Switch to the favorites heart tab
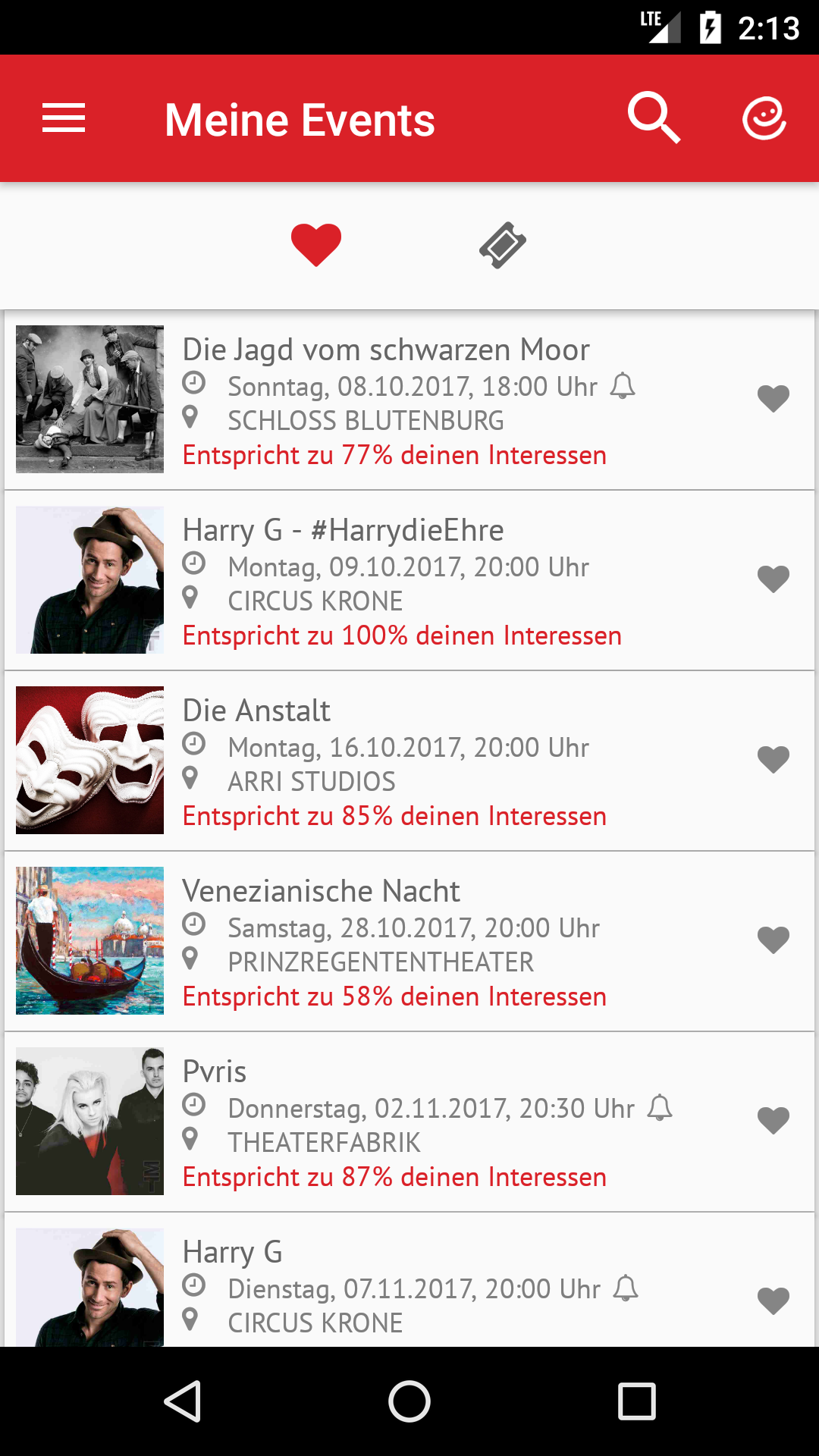819x1456 pixels. [316, 245]
